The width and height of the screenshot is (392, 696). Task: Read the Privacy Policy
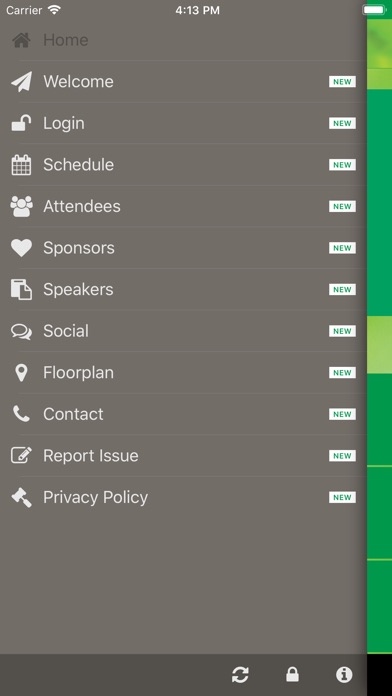(183, 497)
